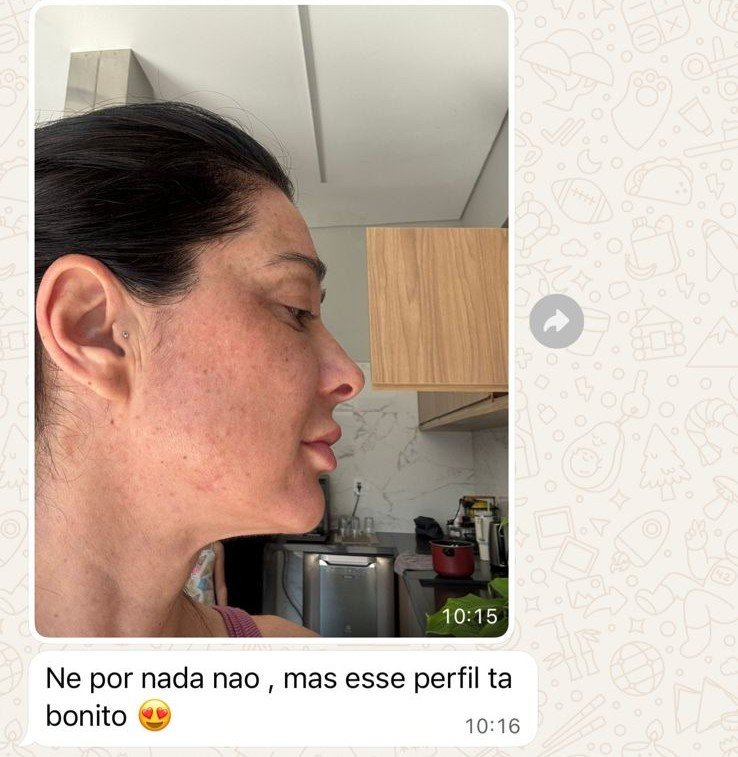Open the photo message sent at 10:15
The image size is (738, 757).
click(x=271, y=321)
